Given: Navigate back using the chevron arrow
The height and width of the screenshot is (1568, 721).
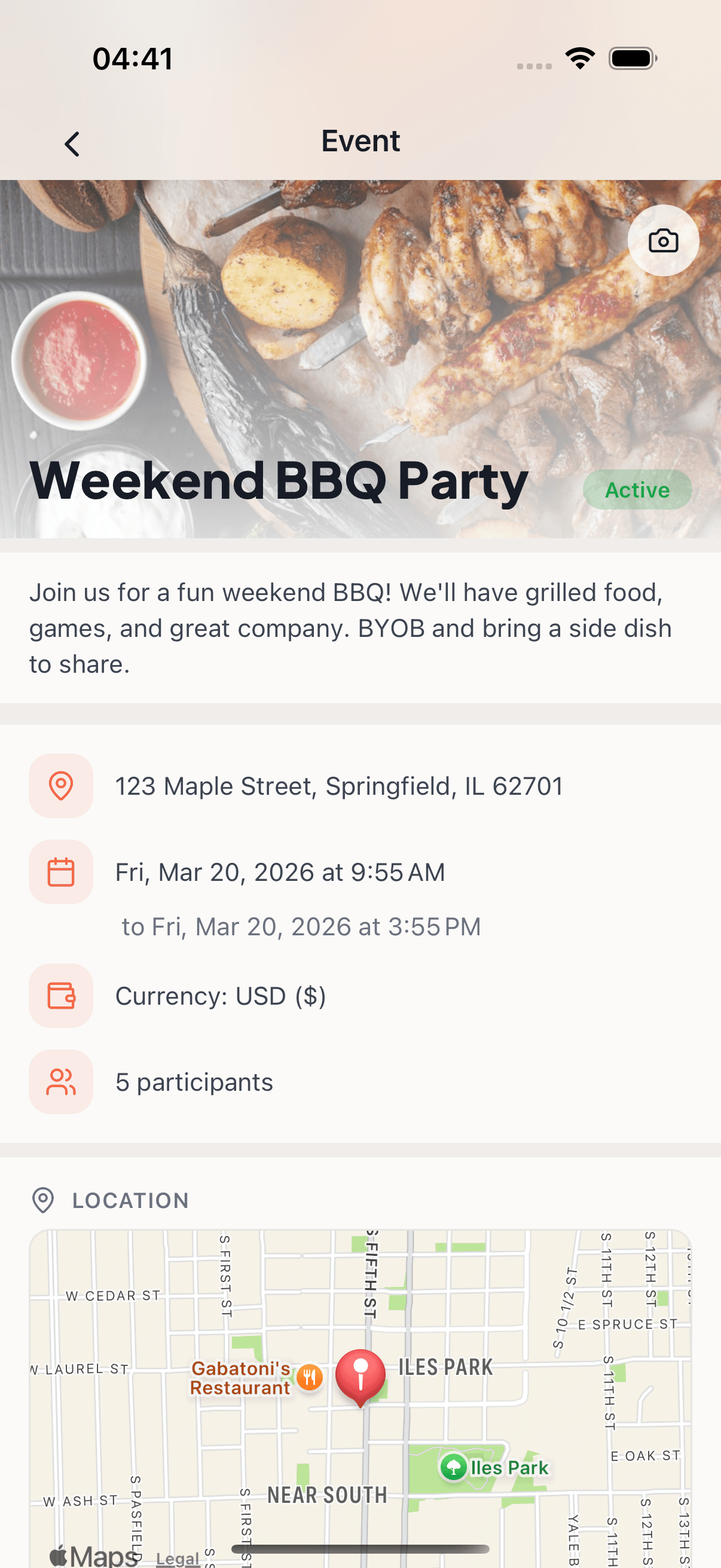Looking at the screenshot, I should [71, 142].
